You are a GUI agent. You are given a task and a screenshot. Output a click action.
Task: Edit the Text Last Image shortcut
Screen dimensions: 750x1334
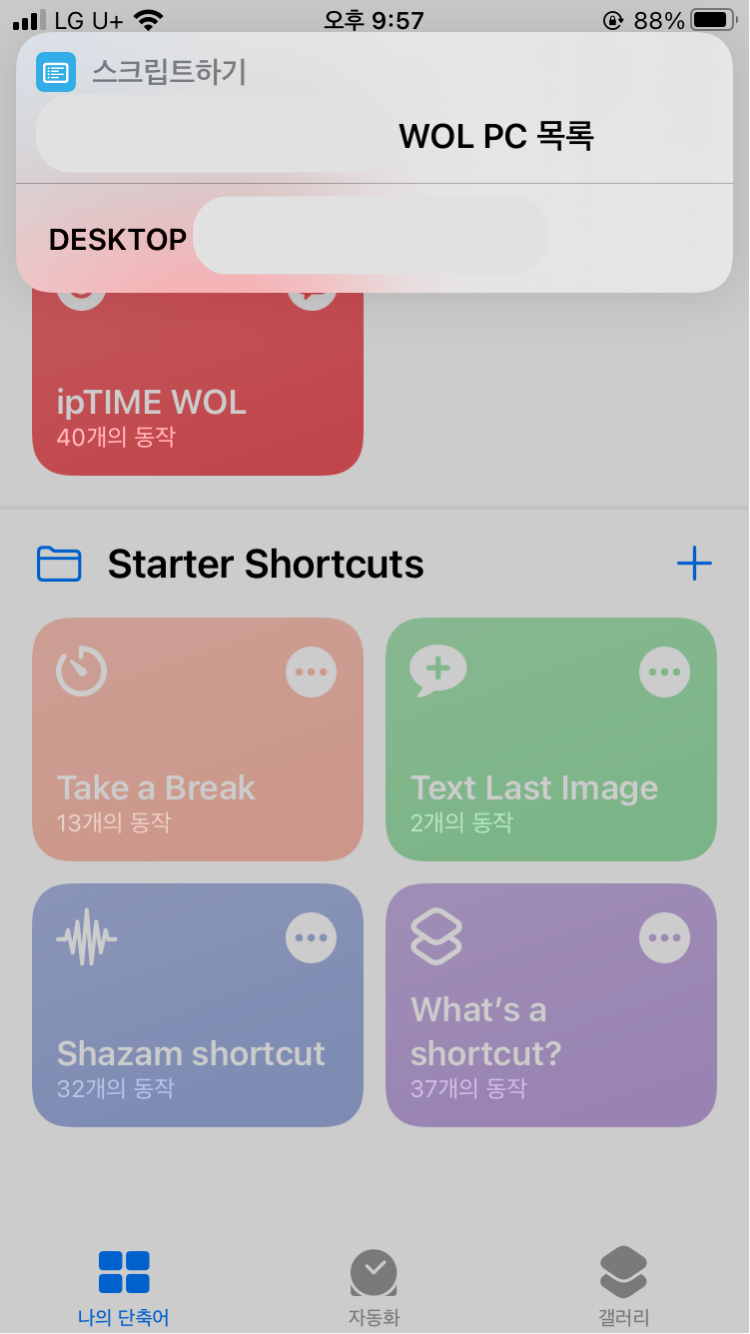pyautogui.click(x=664, y=673)
